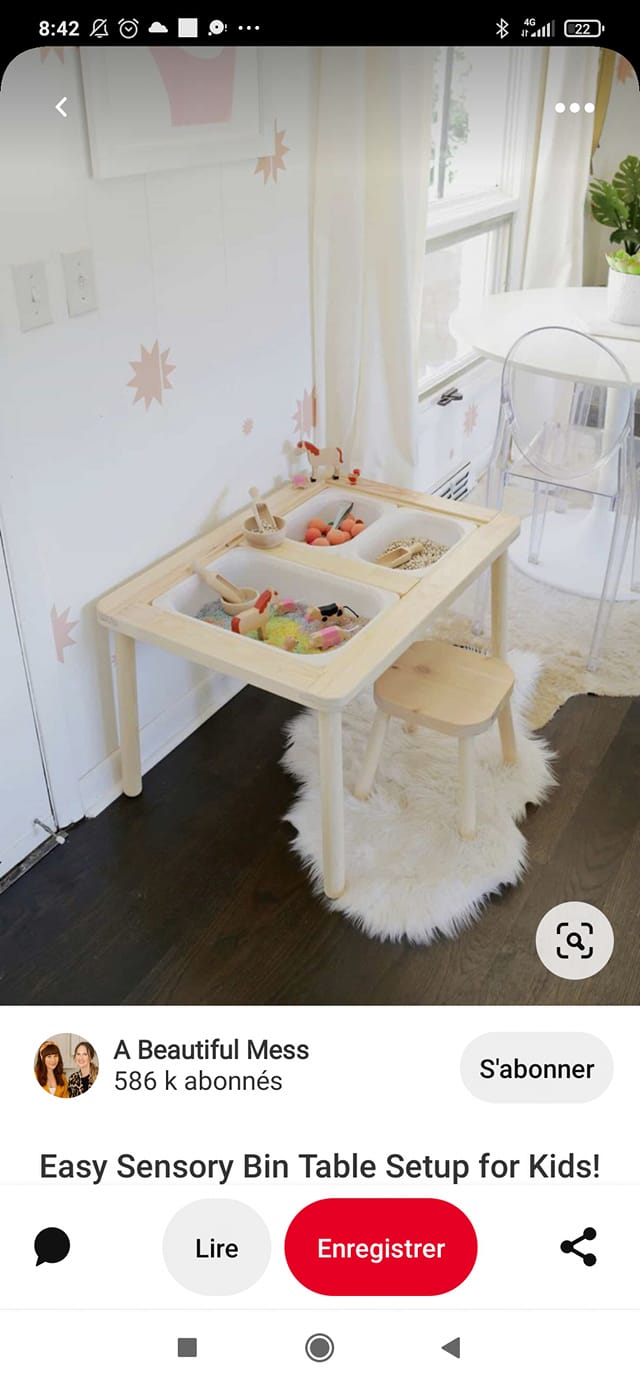
Task: Tap the system home button
Action: [320, 1348]
